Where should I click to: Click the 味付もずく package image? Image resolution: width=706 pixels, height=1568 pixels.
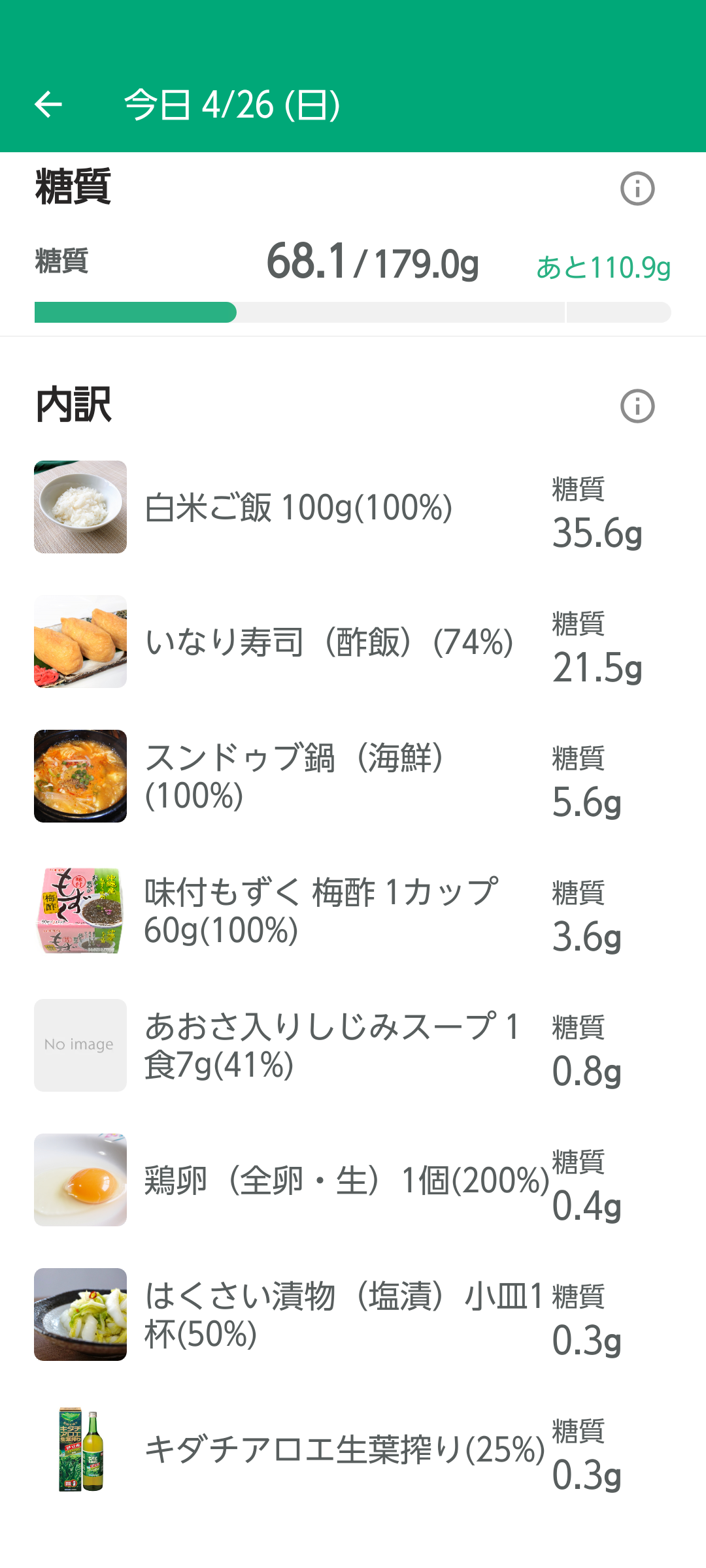[x=80, y=911]
